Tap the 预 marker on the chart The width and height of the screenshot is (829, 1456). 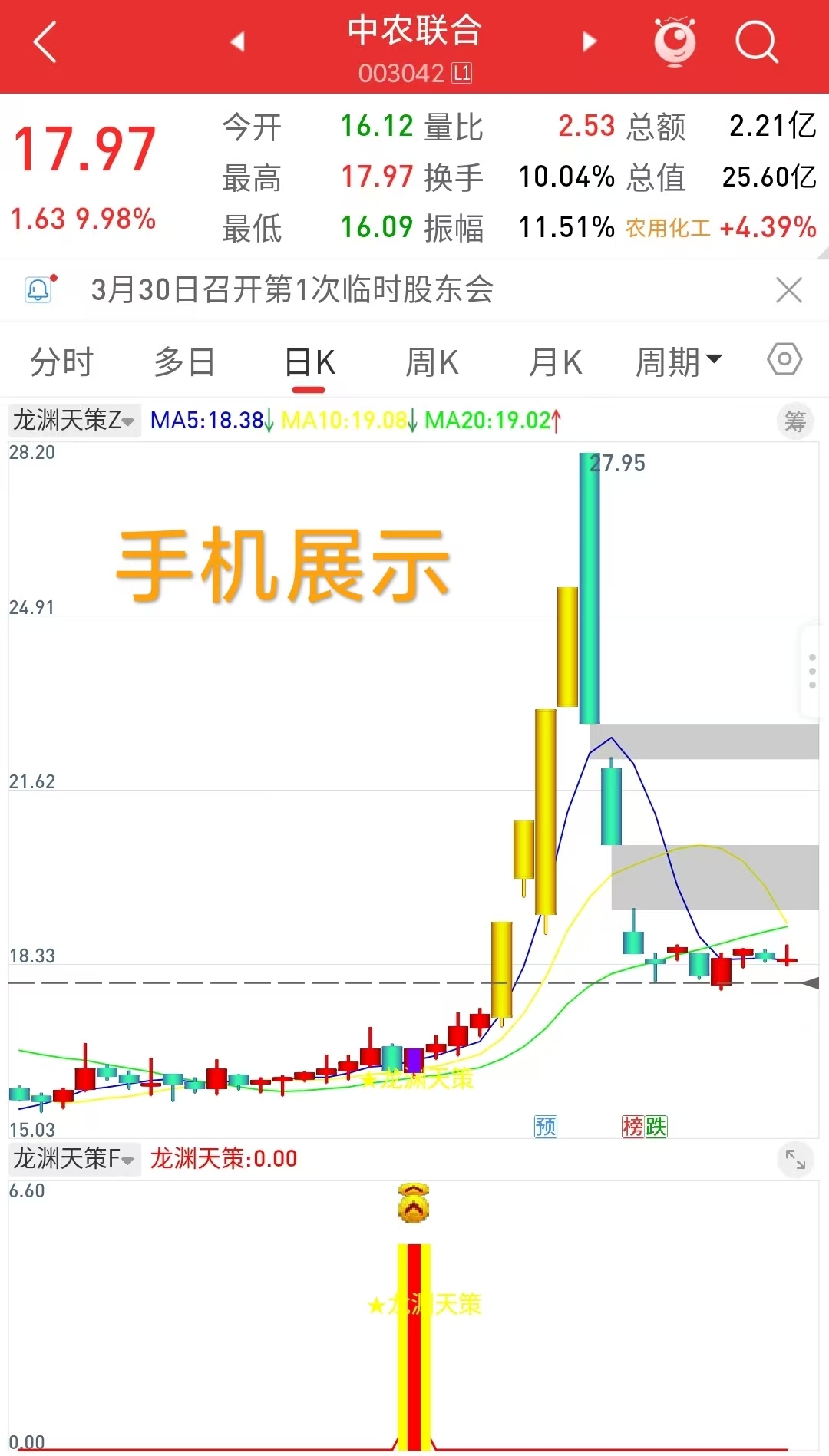click(545, 1127)
